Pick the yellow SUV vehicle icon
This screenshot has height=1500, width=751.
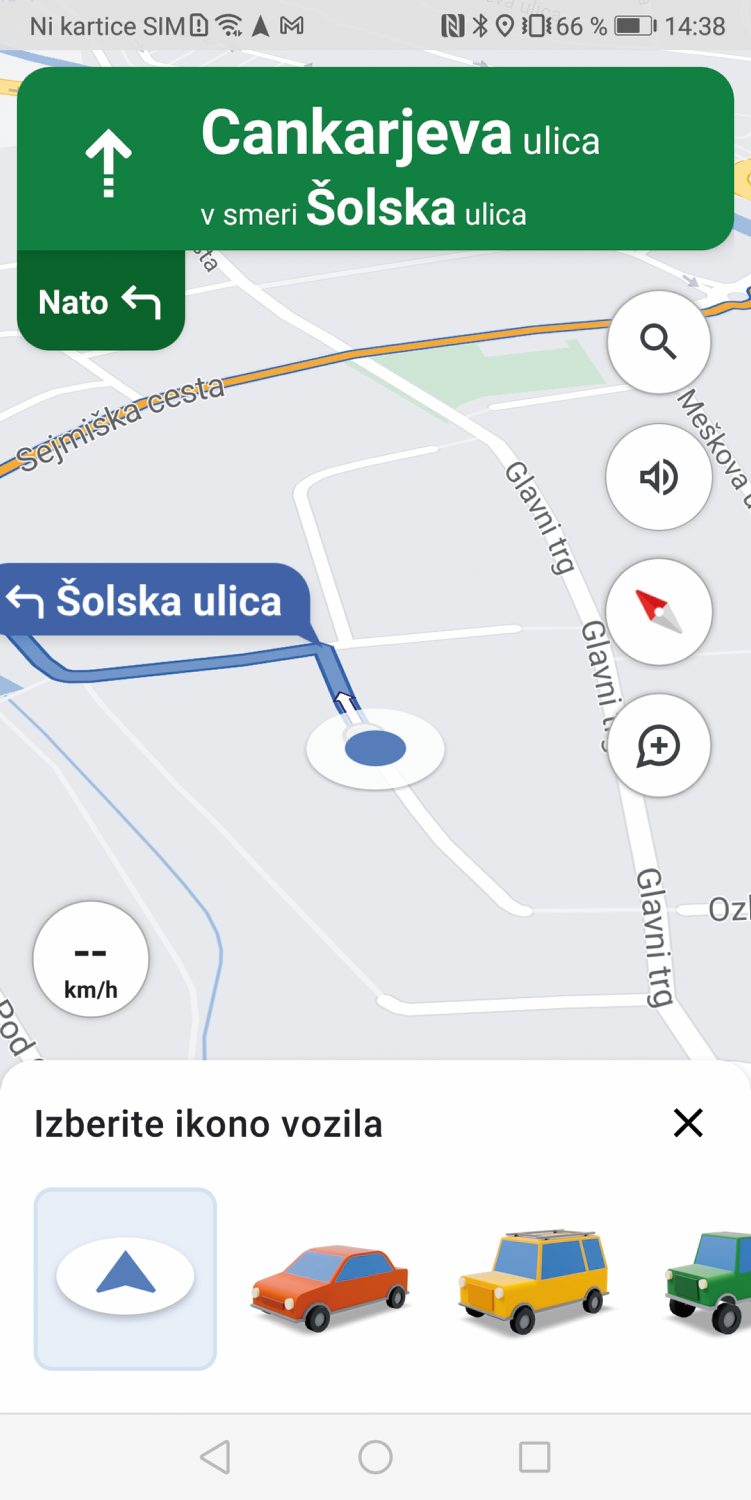534,1281
